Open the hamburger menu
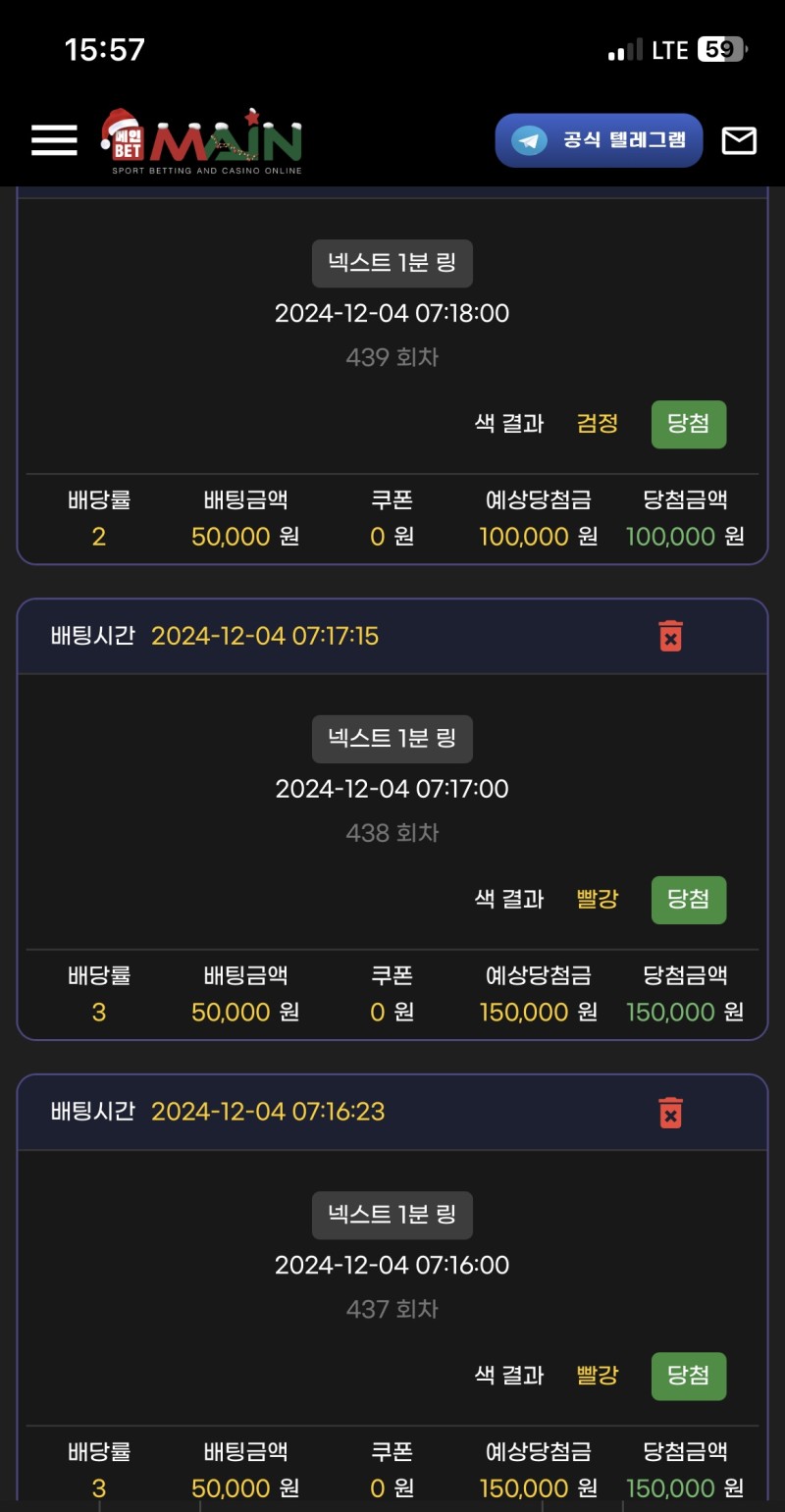This screenshot has height=1512, width=785. click(54, 140)
